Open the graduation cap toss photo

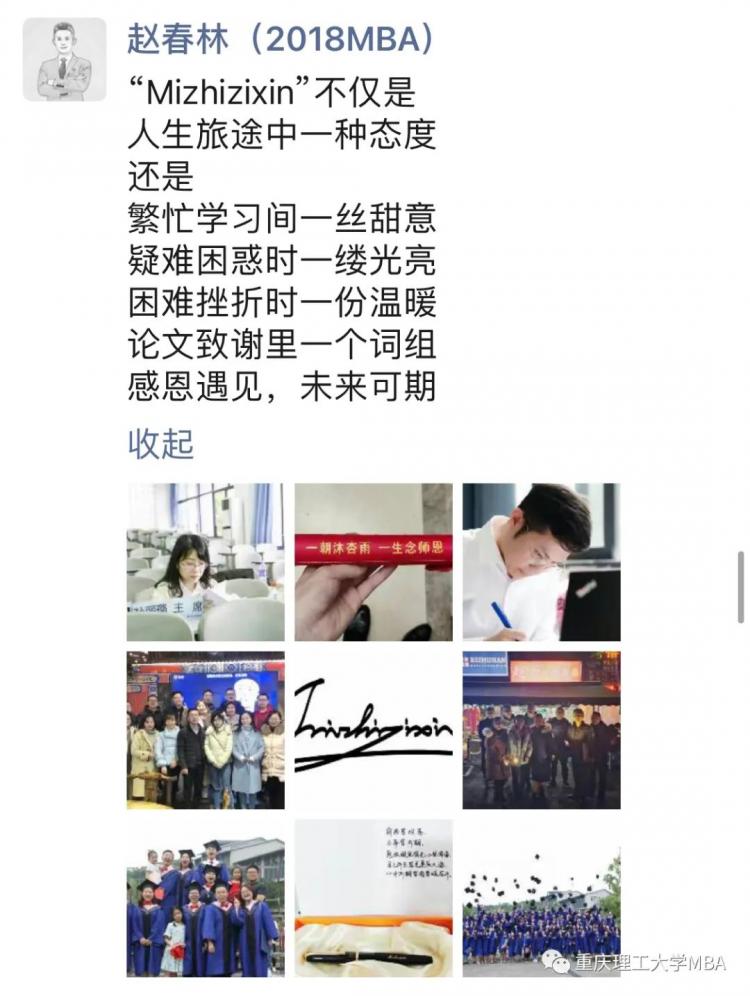(x=541, y=898)
